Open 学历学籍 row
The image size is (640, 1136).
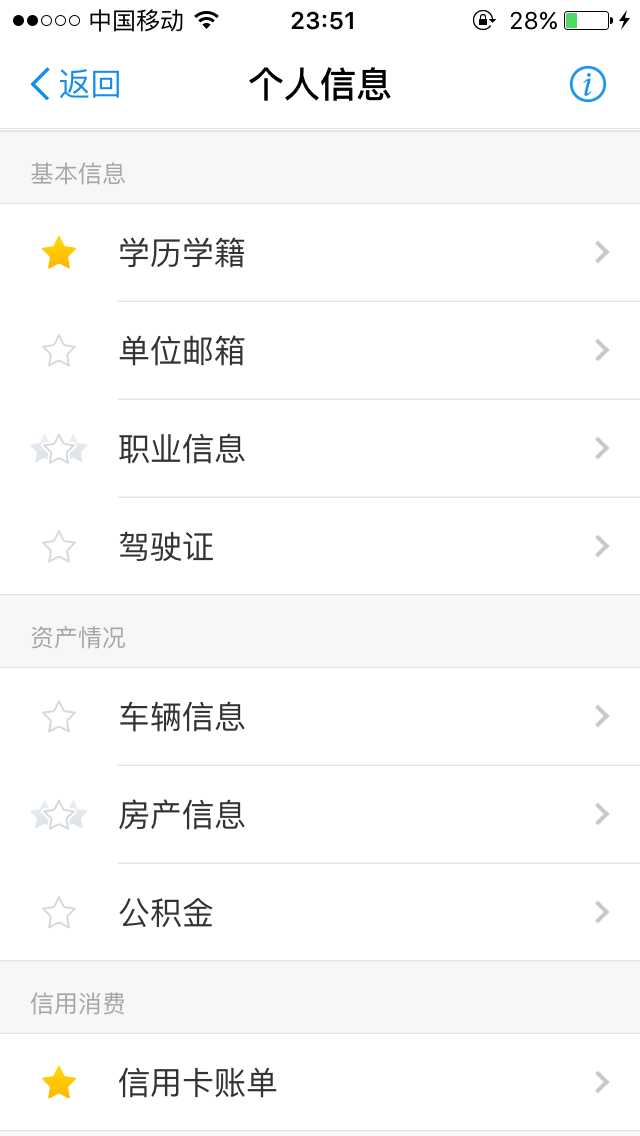tap(320, 253)
